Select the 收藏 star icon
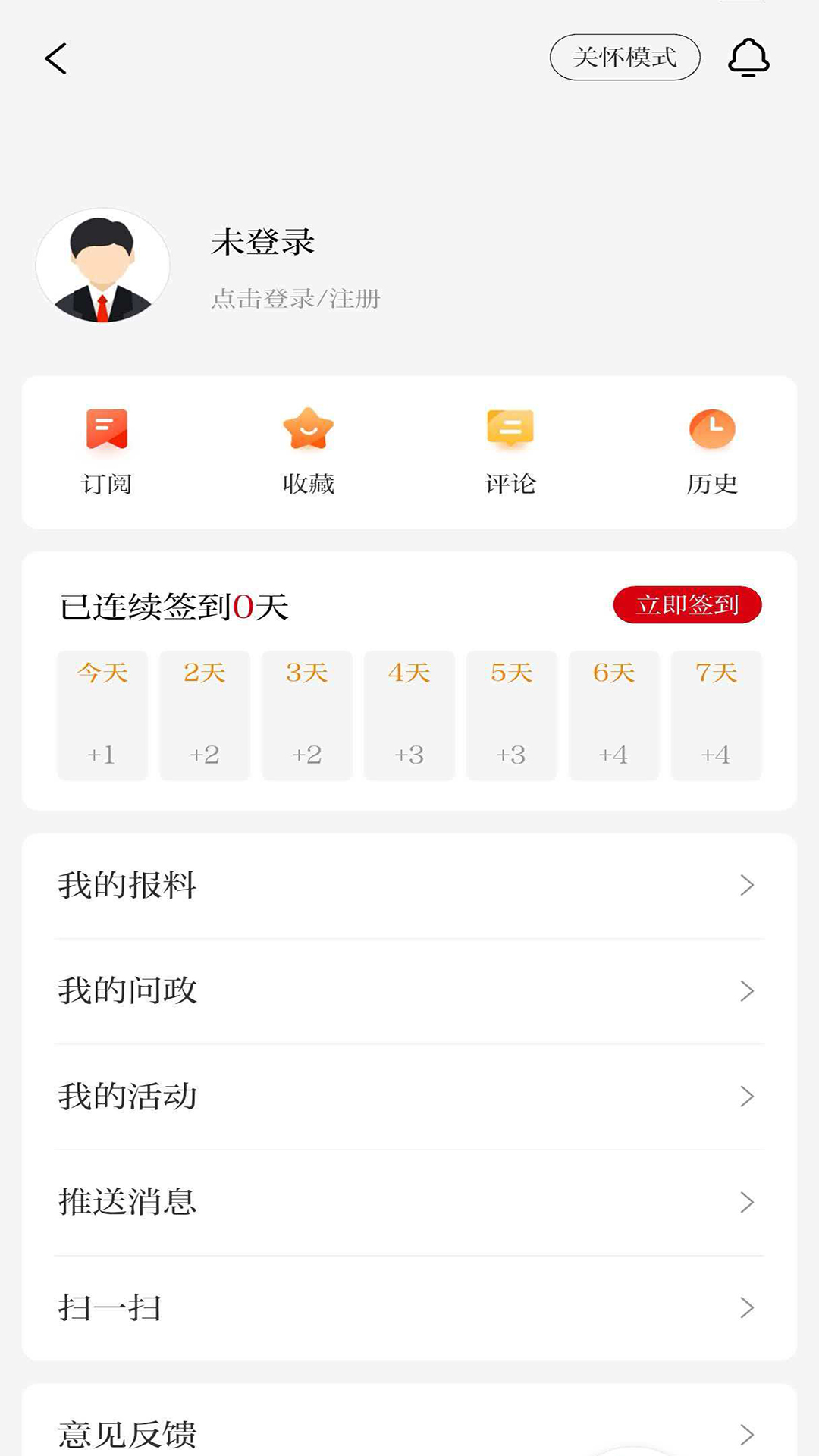This screenshot has width=819, height=1456. click(x=309, y=447)
